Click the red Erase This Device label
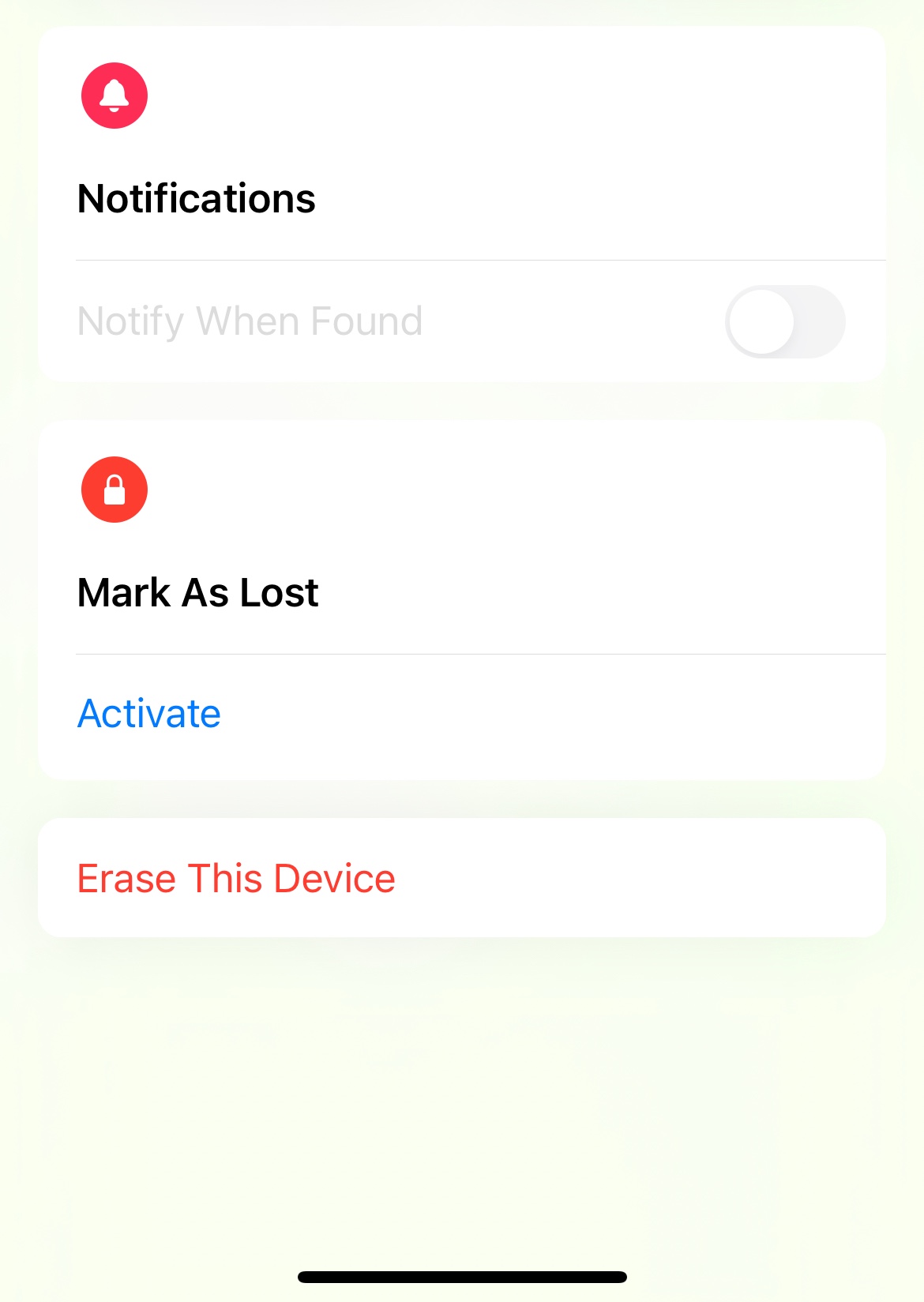The width and height of the screenshot is (924, 1302). 235,877
